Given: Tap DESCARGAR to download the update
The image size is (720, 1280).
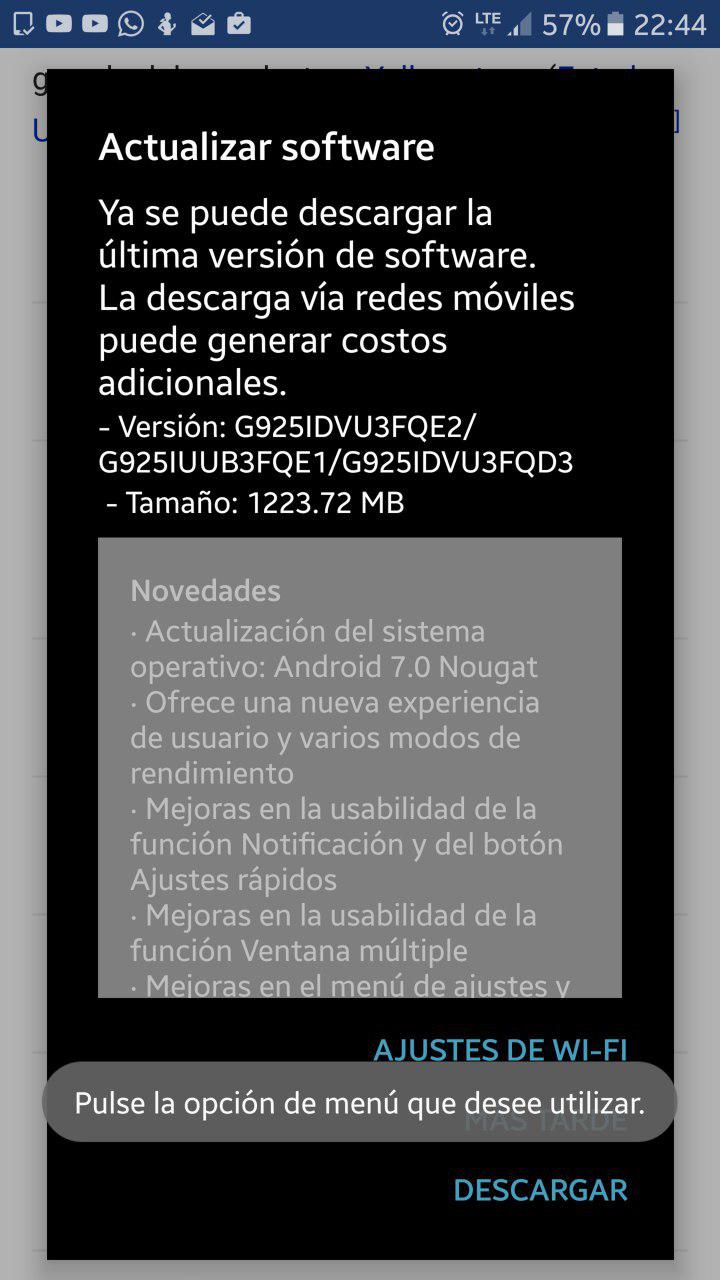Looking at the screenshot, I should [x=540, y=1190].
